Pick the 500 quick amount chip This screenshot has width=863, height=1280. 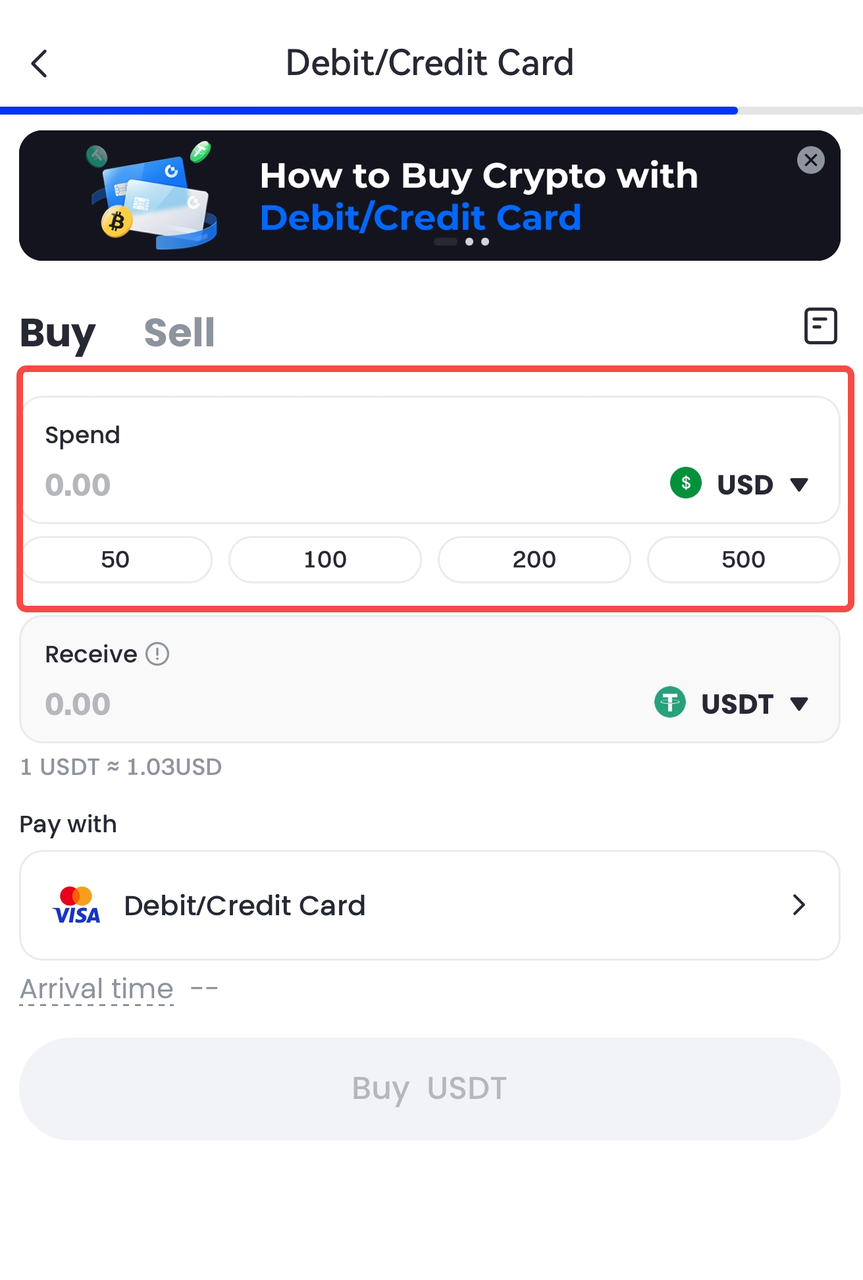[743, 559]
